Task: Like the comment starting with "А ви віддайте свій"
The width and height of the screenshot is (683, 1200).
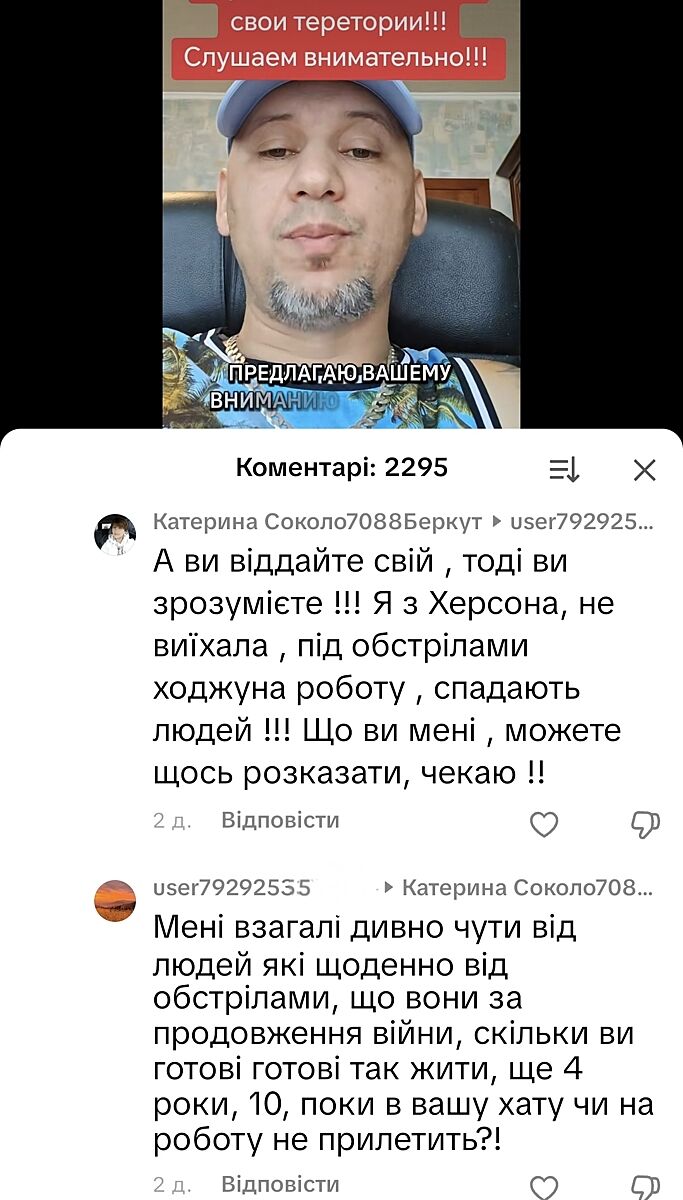Action: pos(543,824)
